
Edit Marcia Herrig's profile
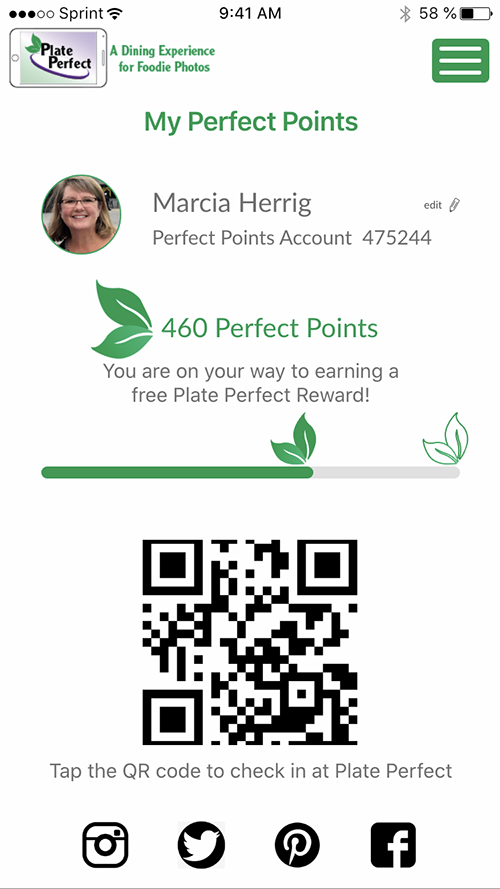coord(442,205)
